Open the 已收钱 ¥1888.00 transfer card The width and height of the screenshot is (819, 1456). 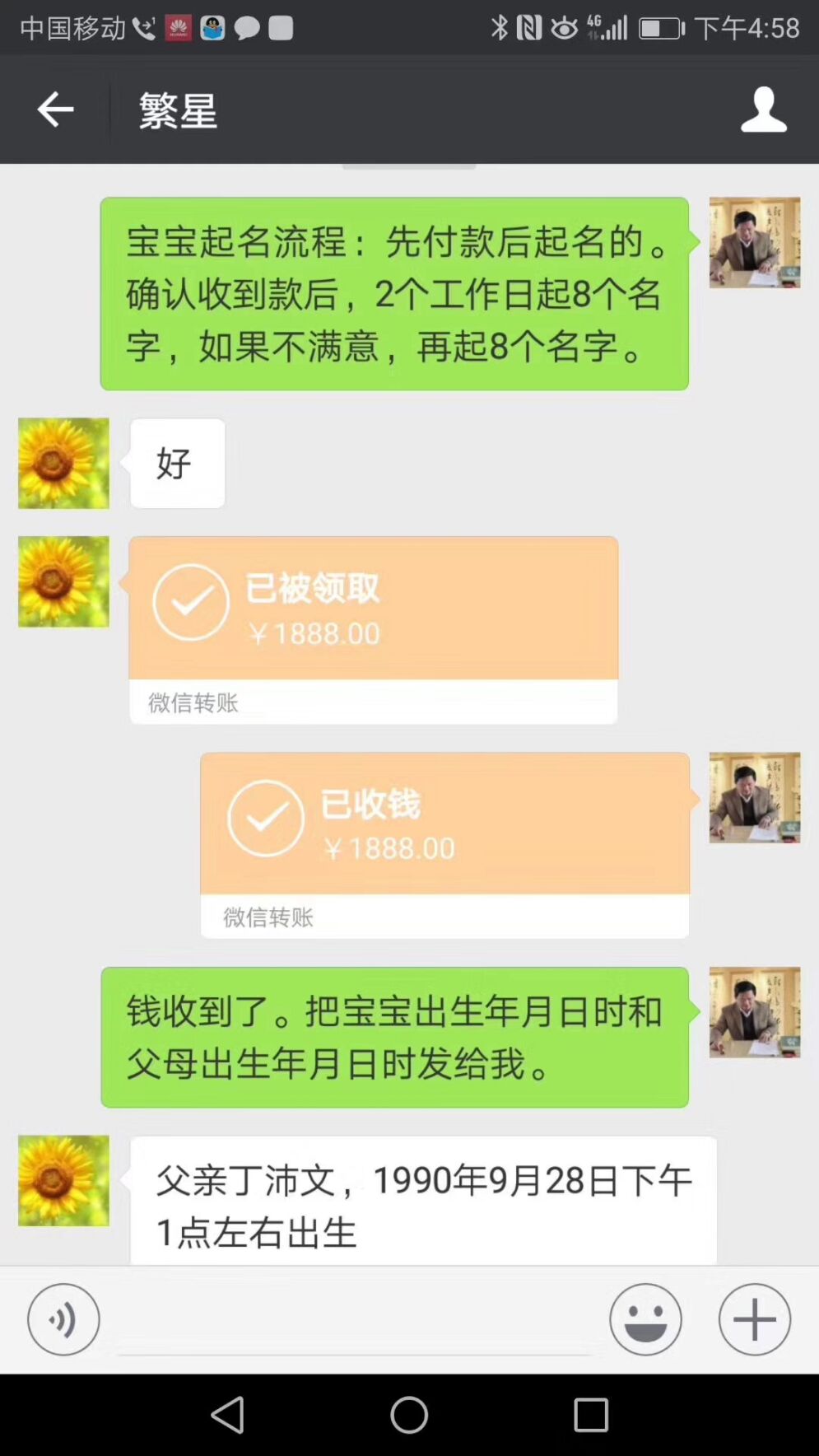(x=444, y=845)
